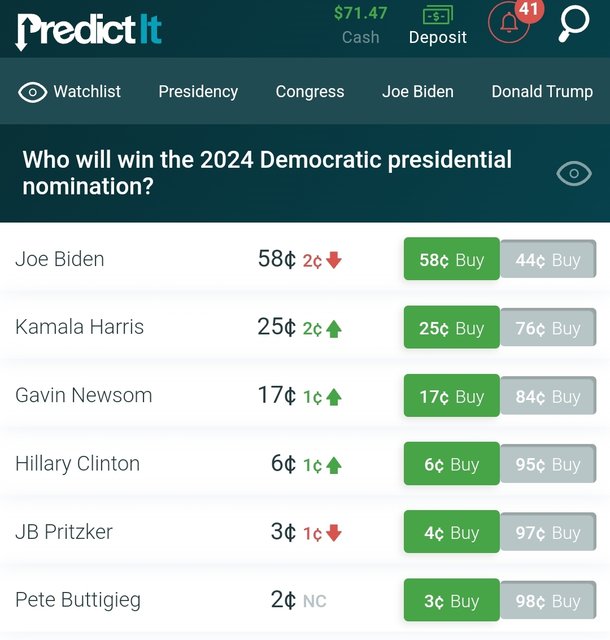Open the Joe Biden tab
Viewport: 610px width, 640px height.
coord(417,91)
